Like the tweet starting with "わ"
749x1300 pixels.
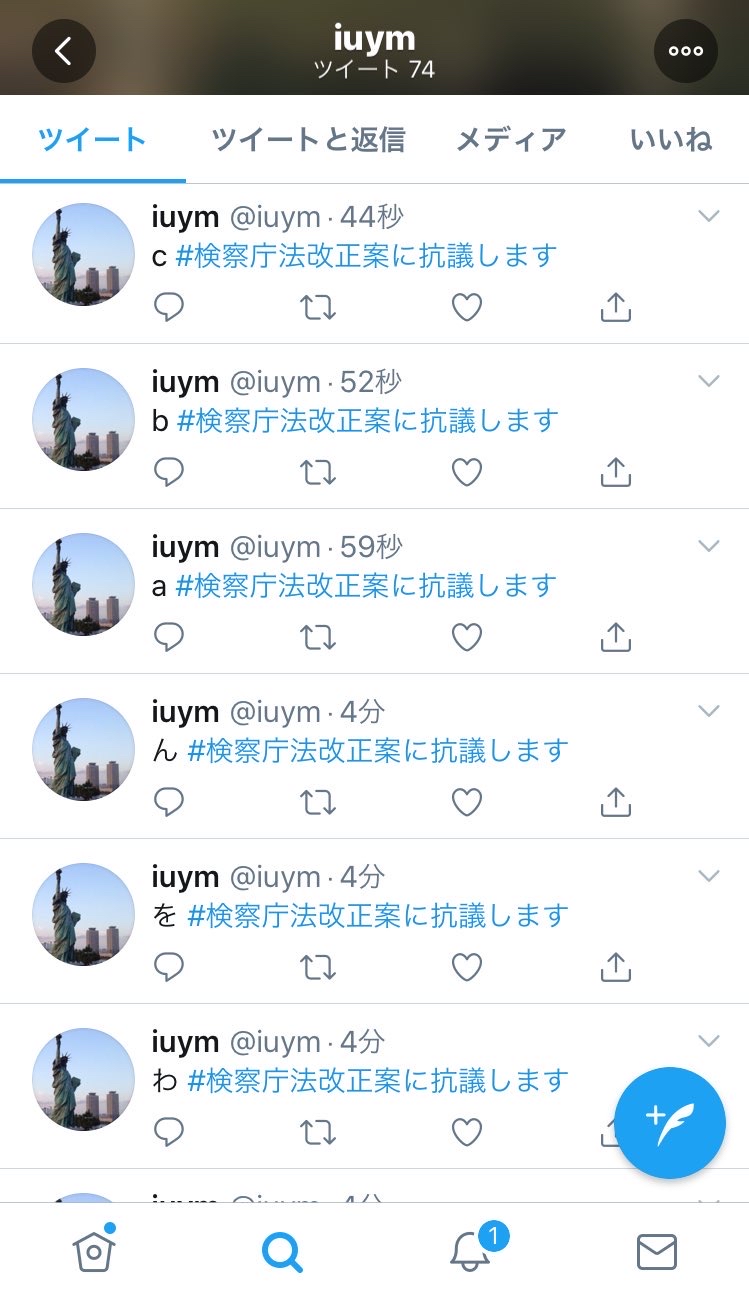pyautogui.click(x=466, y=1132)
